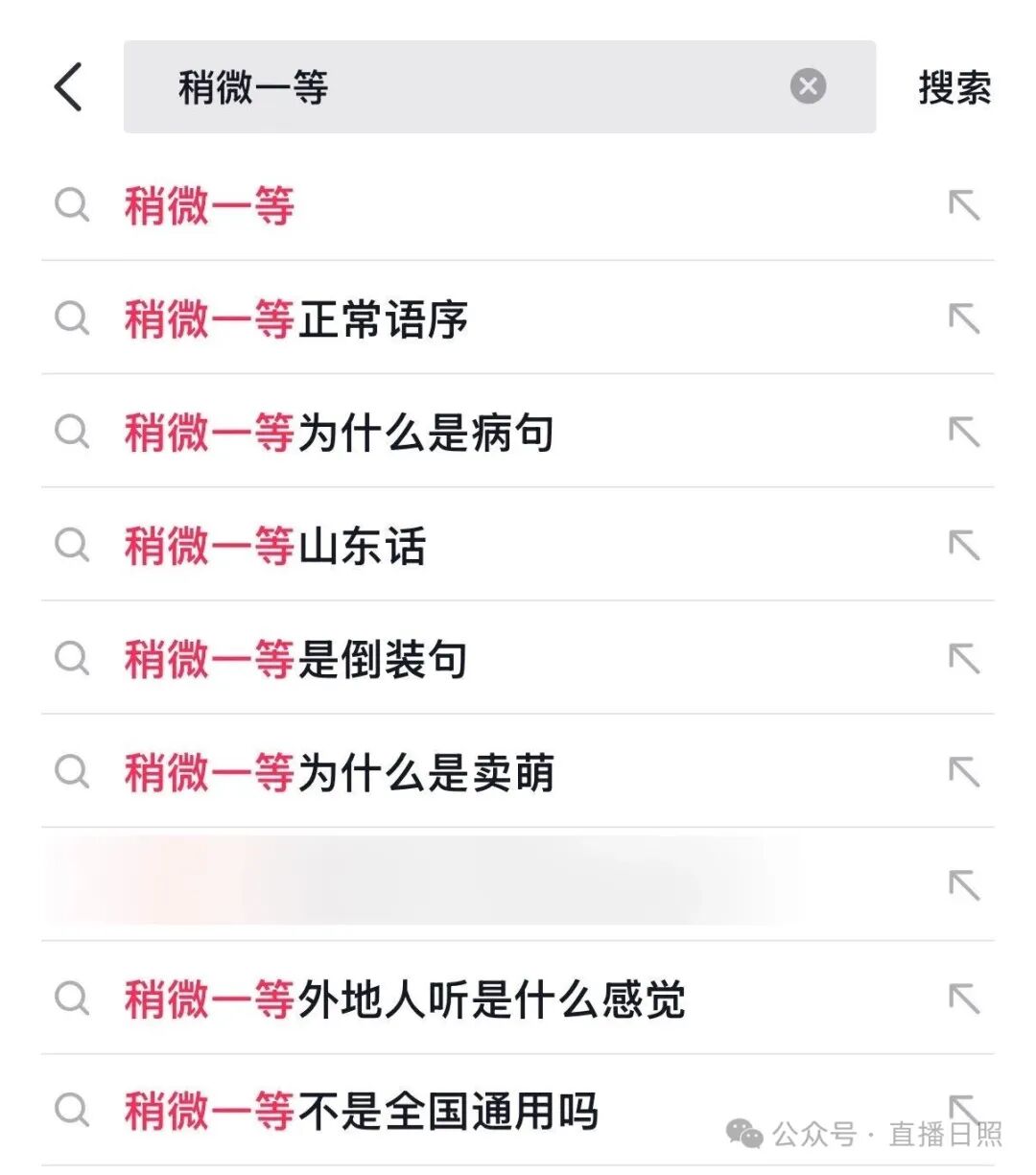Viewport: 1036px width, 1175px height.
Task: Select 稍微一等外地人听是什么感觉 suggestion
Action: 404,999
